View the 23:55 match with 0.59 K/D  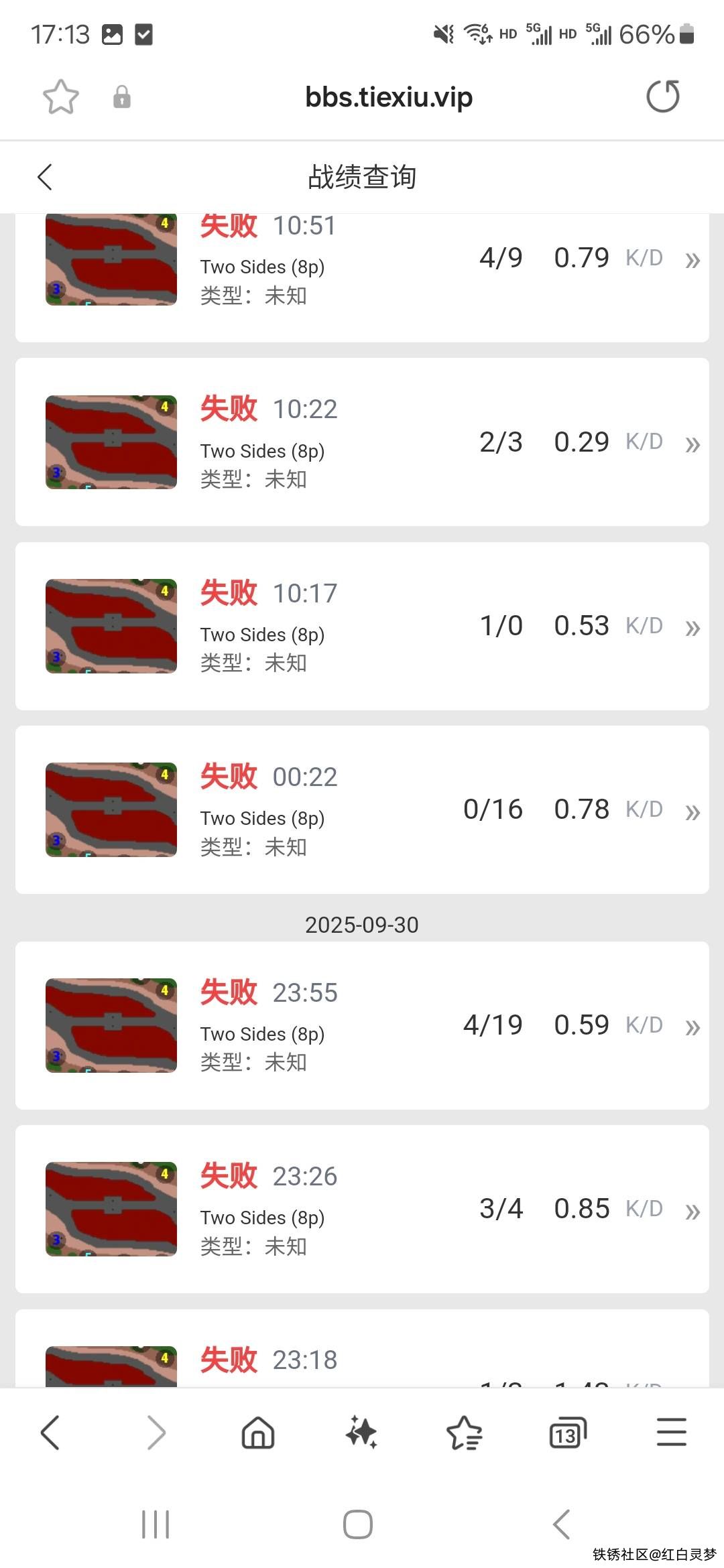(x=362, y=1025)
